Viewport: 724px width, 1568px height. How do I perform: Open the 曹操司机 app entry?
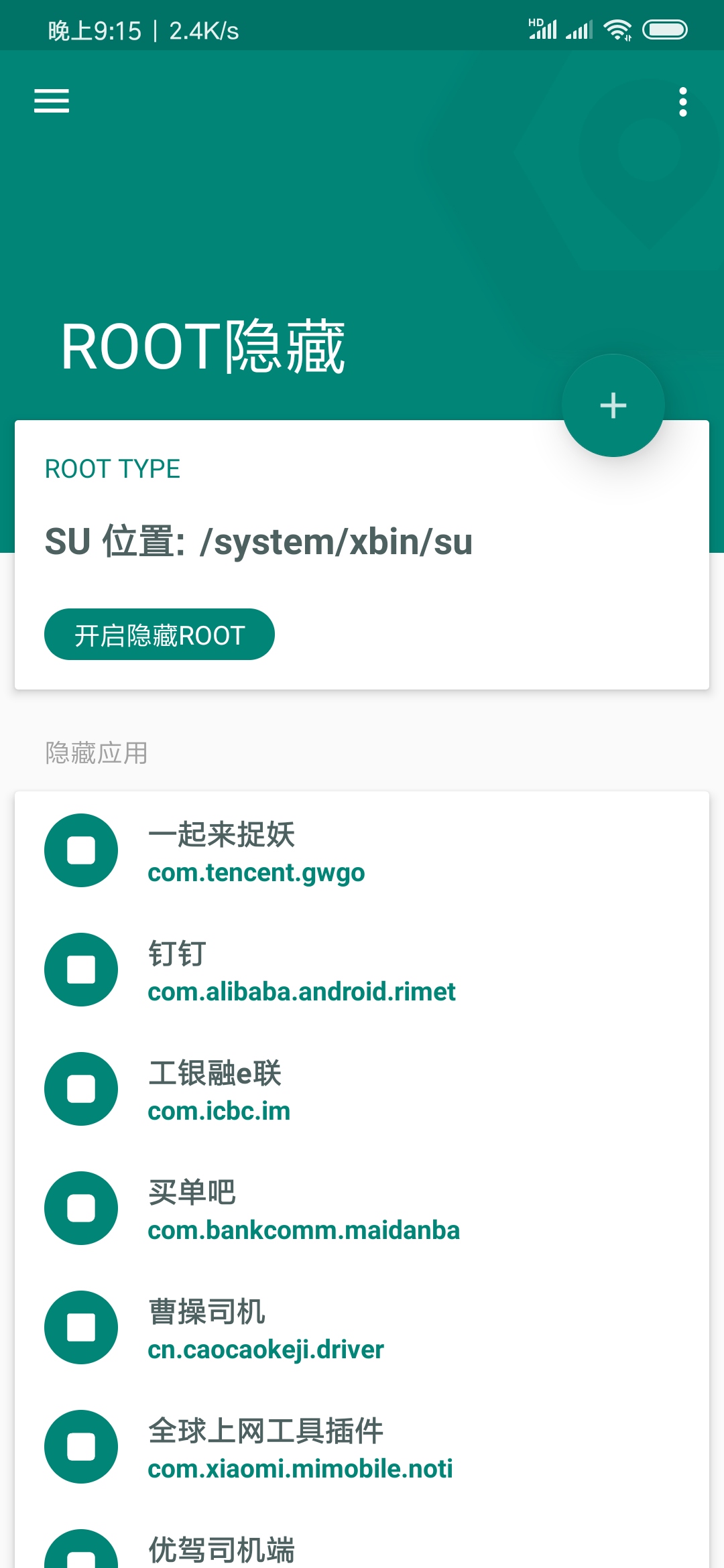[362, 1328]
